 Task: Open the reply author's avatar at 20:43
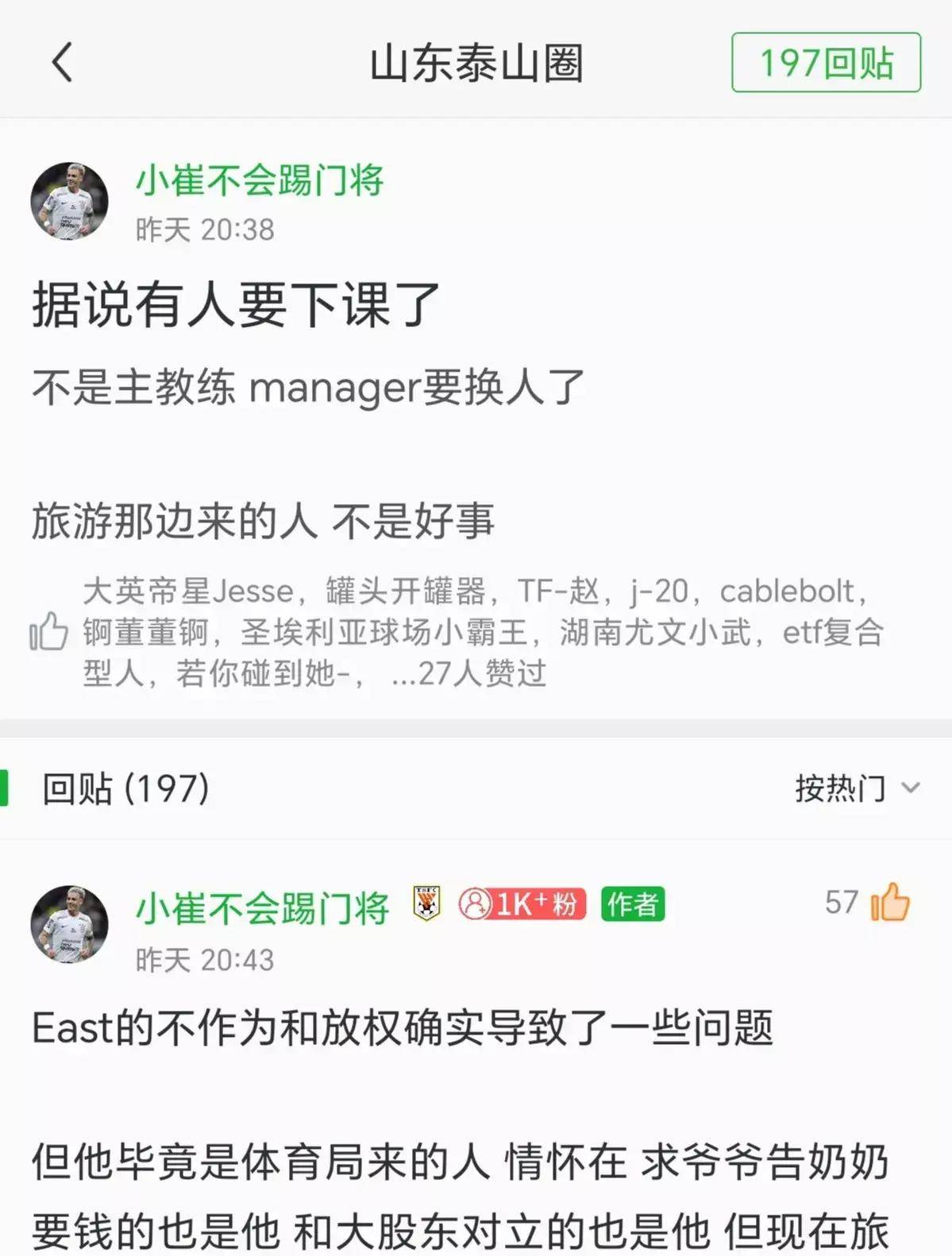point(69,924)
